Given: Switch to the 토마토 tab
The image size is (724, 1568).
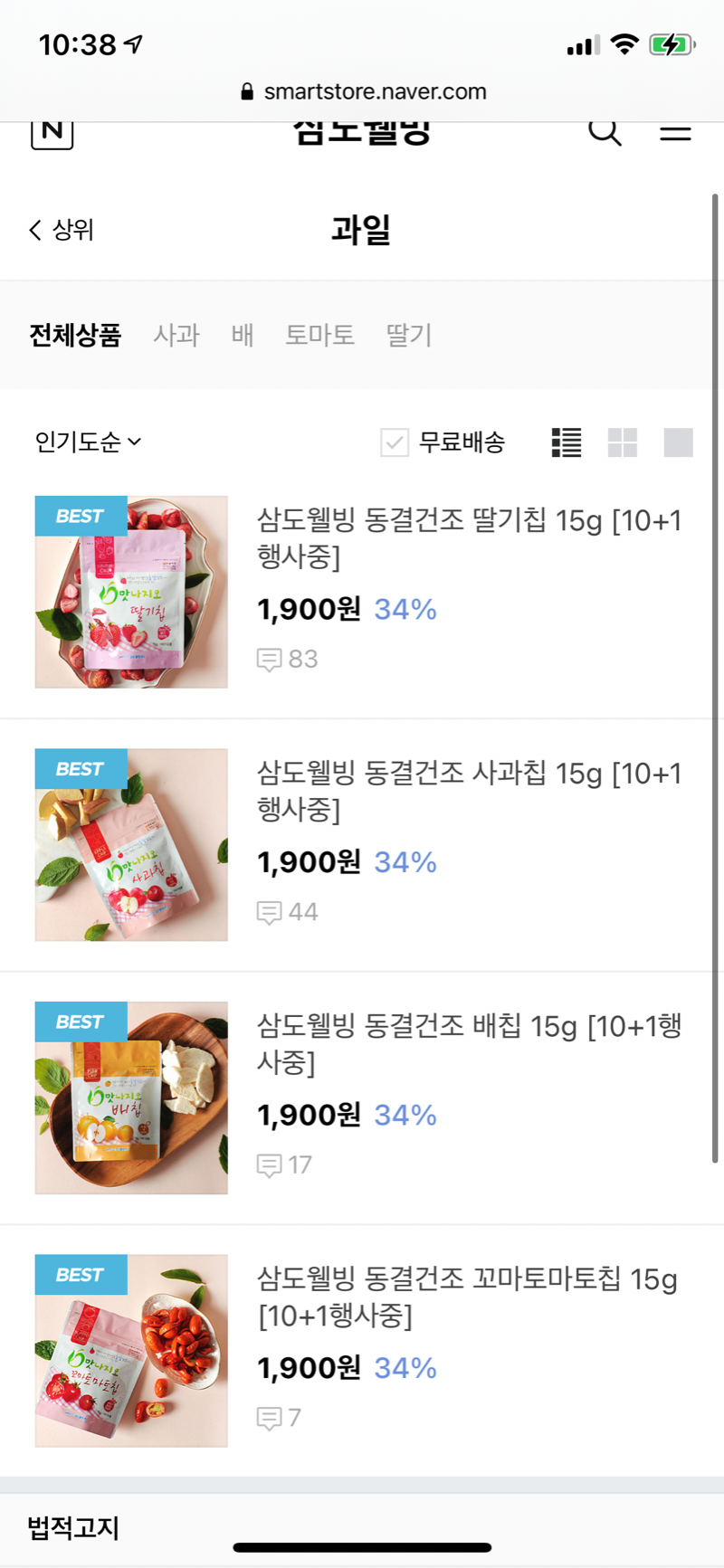Looking at the screenshot, I should click(x=319, y=335).
